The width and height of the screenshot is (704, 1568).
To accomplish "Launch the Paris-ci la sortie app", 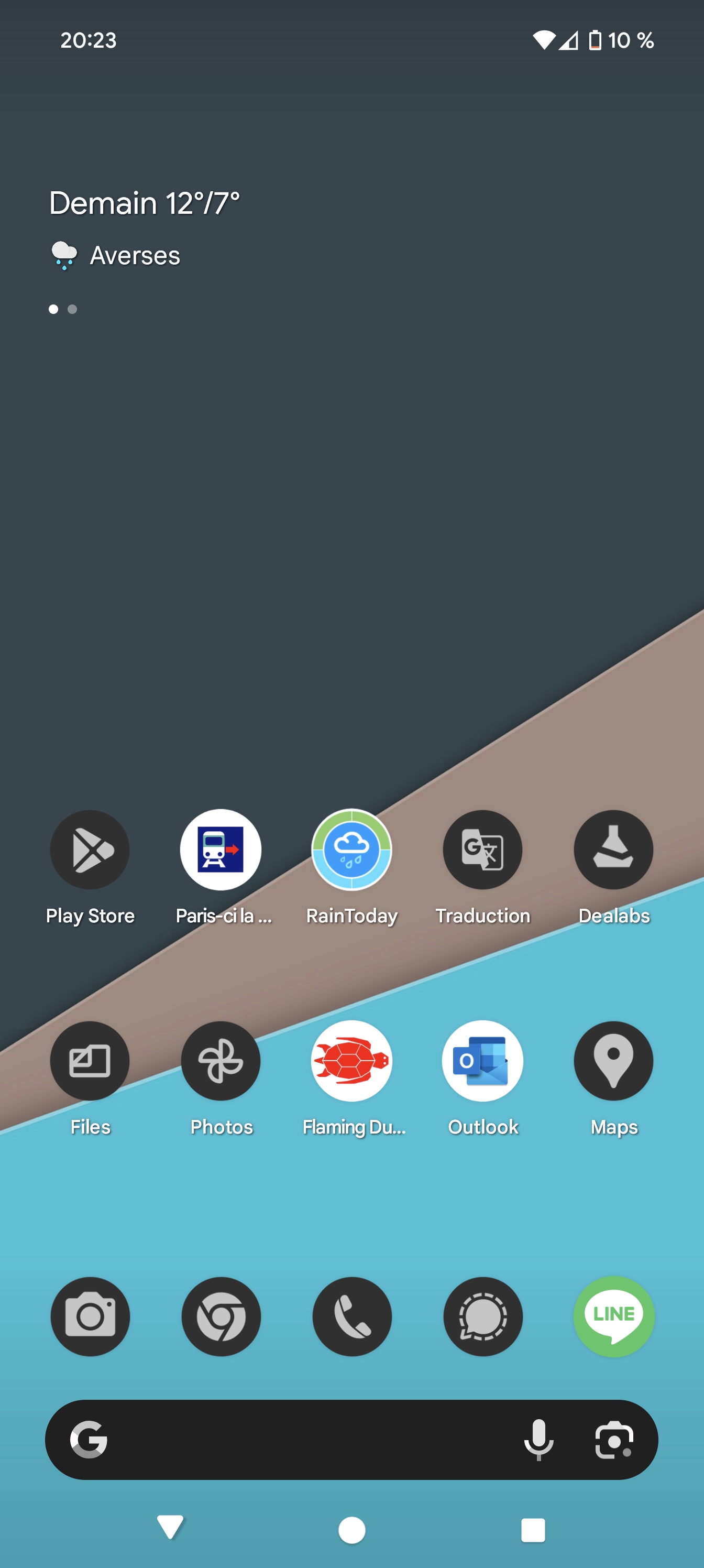I will [221, 850].
